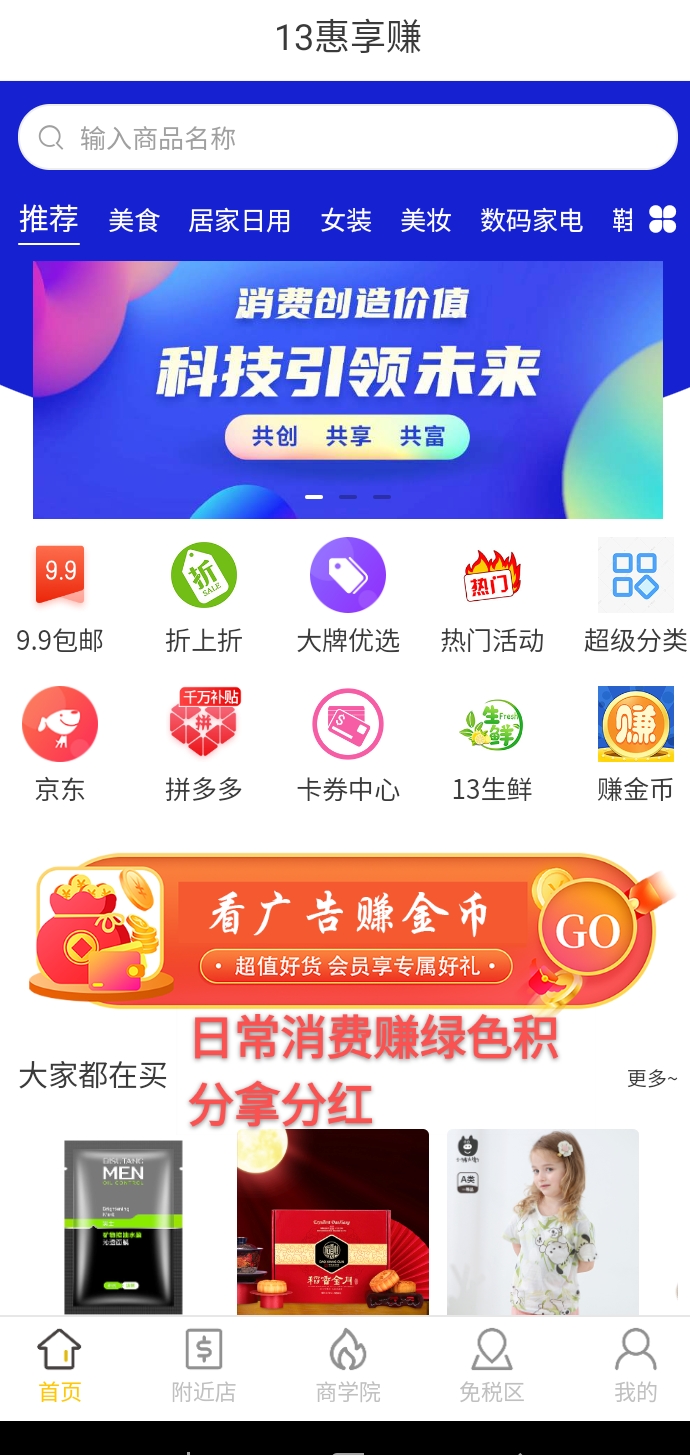Viewport: 690px width, 1455px height.
Task: Tap the 赚金币 shortcut
Action: point(635,745)
